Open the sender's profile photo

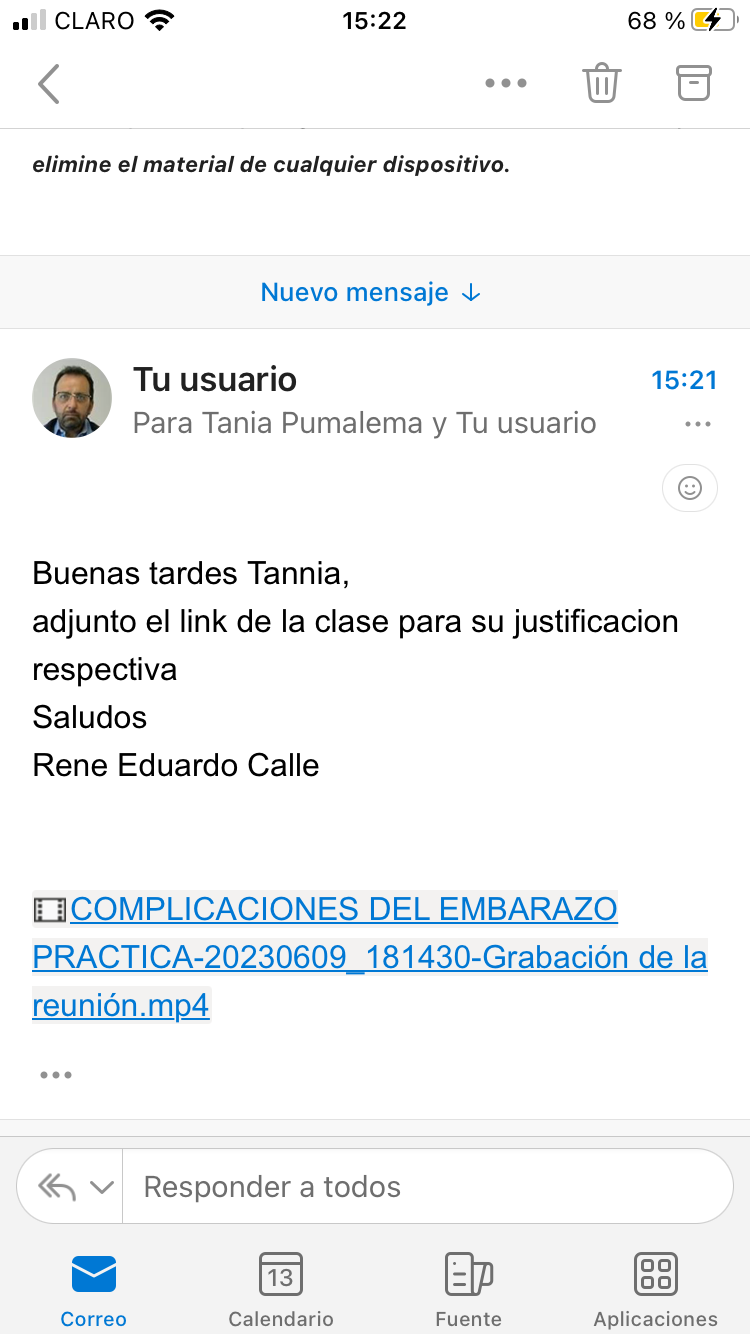[x=72, y=398]
